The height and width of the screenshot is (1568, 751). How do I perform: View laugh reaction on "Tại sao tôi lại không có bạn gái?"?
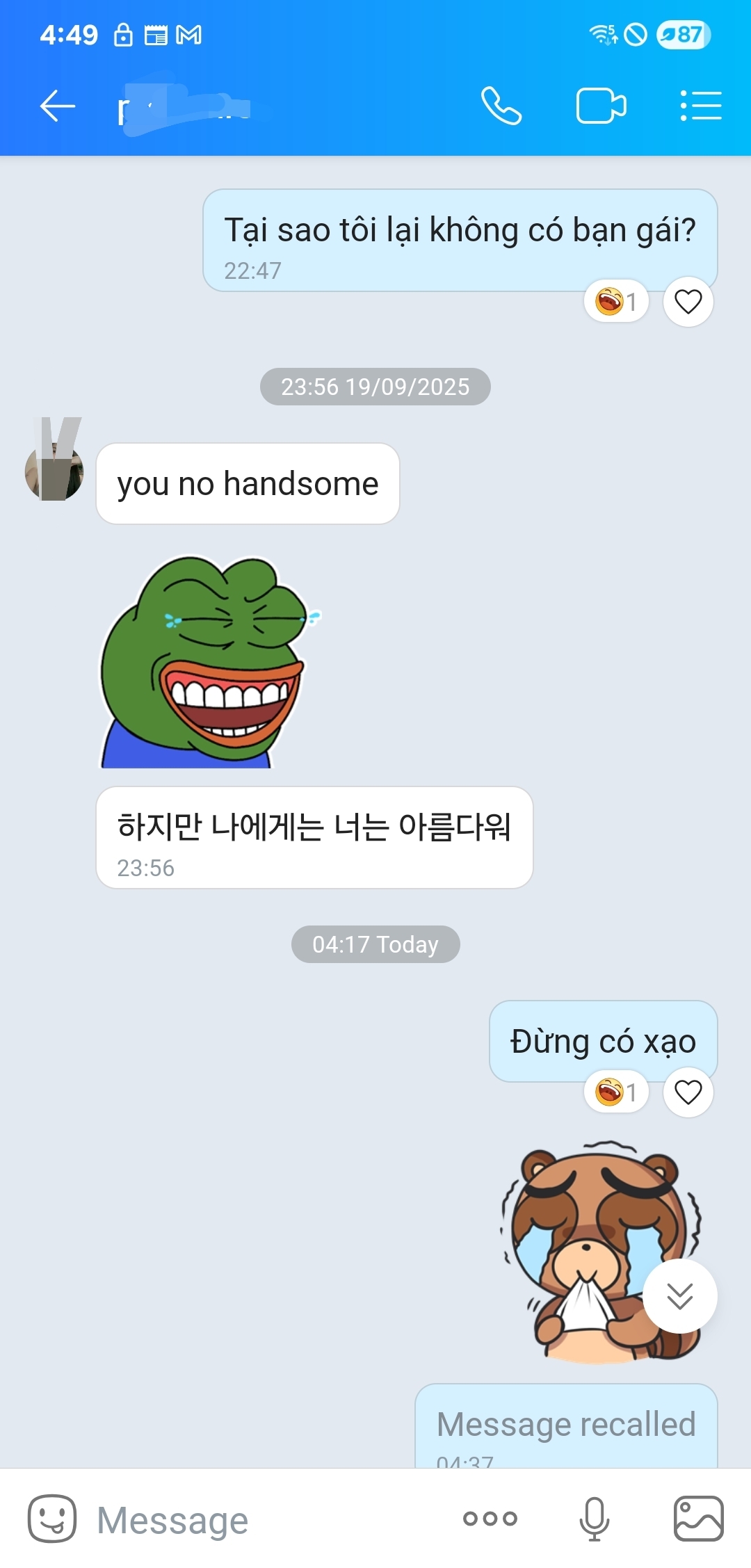[x=616, y=302]
